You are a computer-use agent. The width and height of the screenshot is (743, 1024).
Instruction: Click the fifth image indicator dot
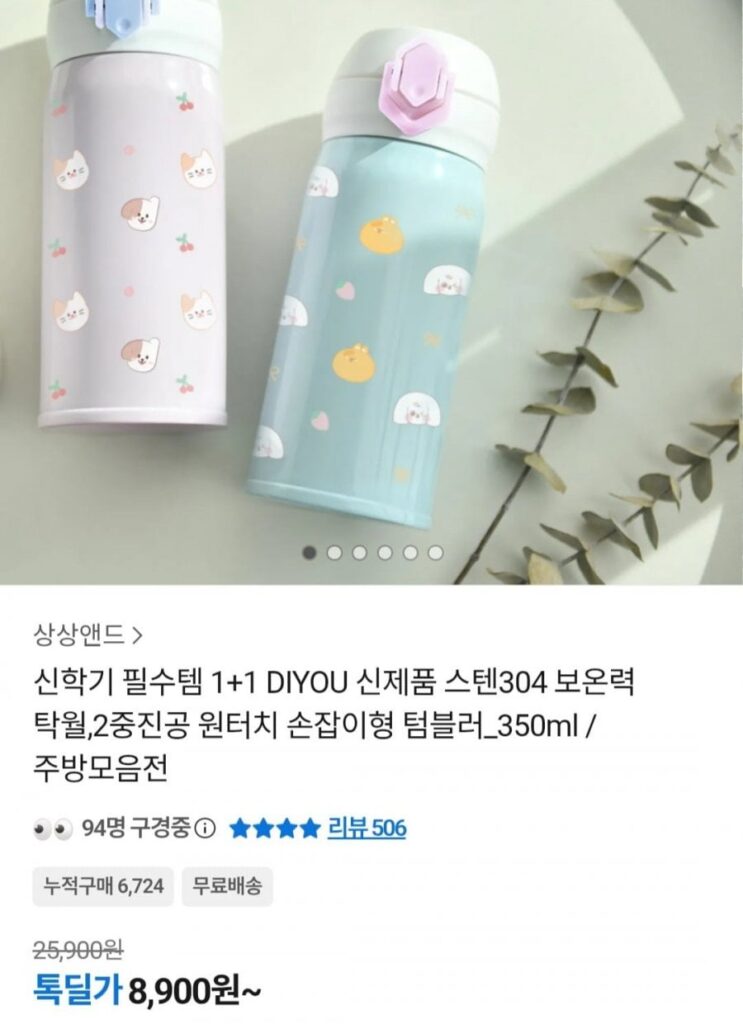click(411, 552)
